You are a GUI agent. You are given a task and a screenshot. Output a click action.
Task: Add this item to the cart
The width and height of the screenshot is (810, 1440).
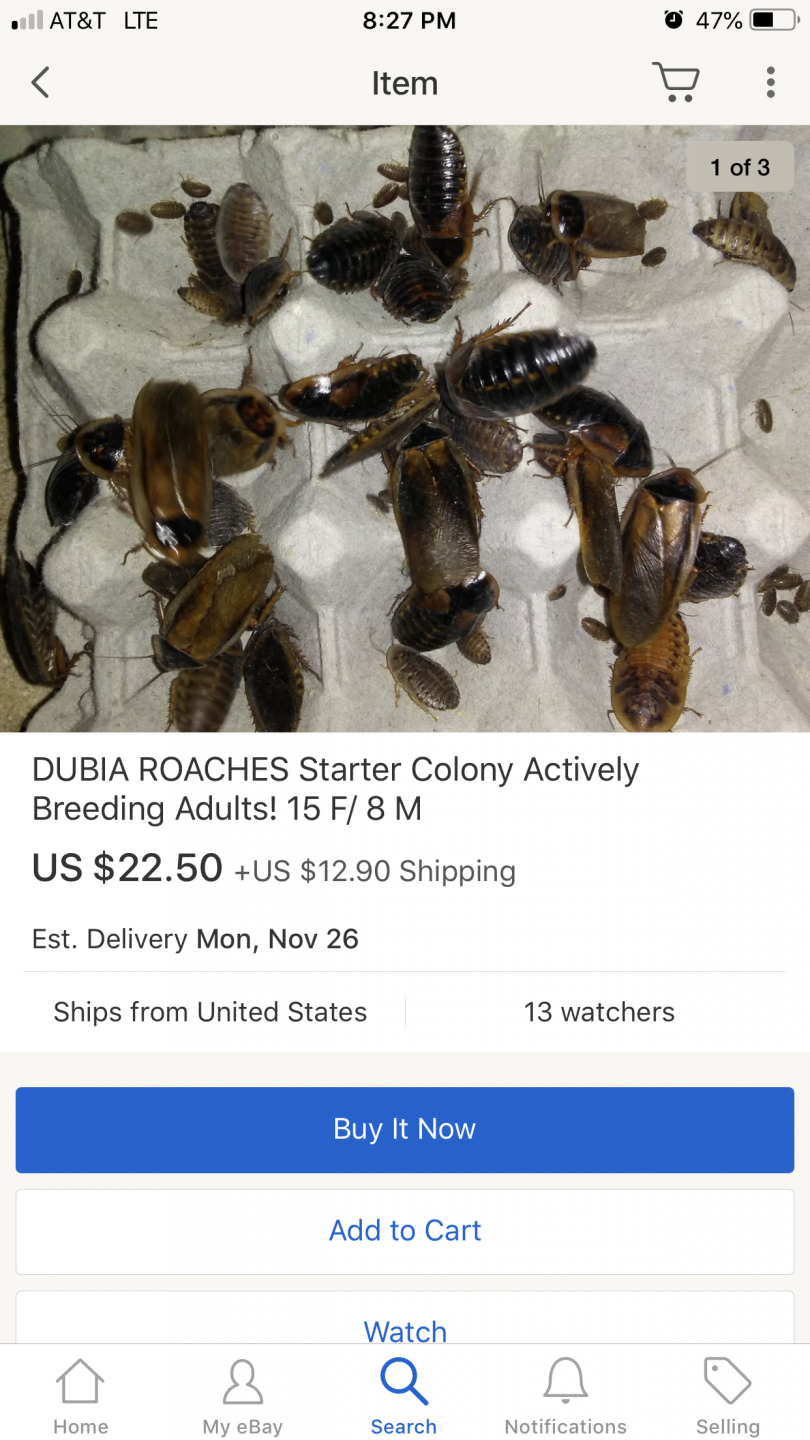pos(405,1230)
